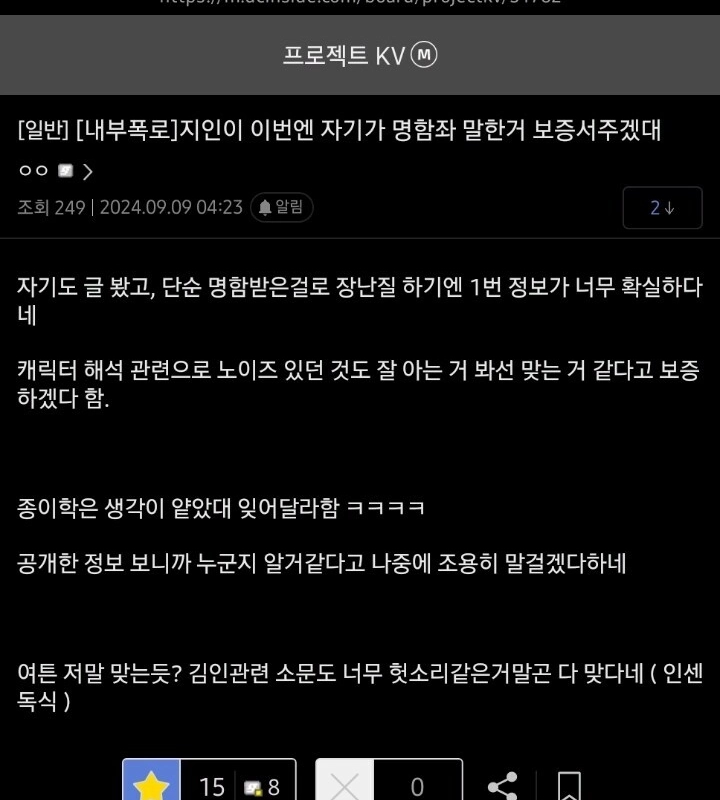Share this post
Image resolution: width=720 pixels, height=800 pixels.
click(503, 786)
